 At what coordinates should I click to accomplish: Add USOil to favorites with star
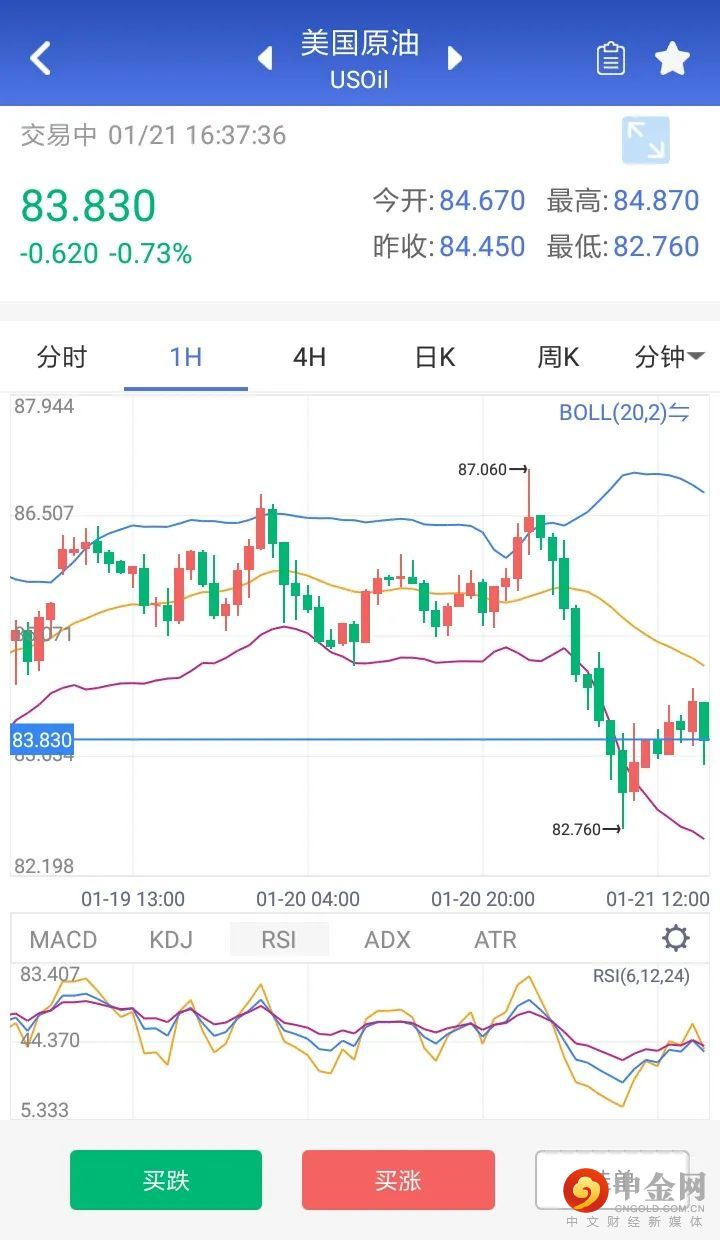pos(672,59)
